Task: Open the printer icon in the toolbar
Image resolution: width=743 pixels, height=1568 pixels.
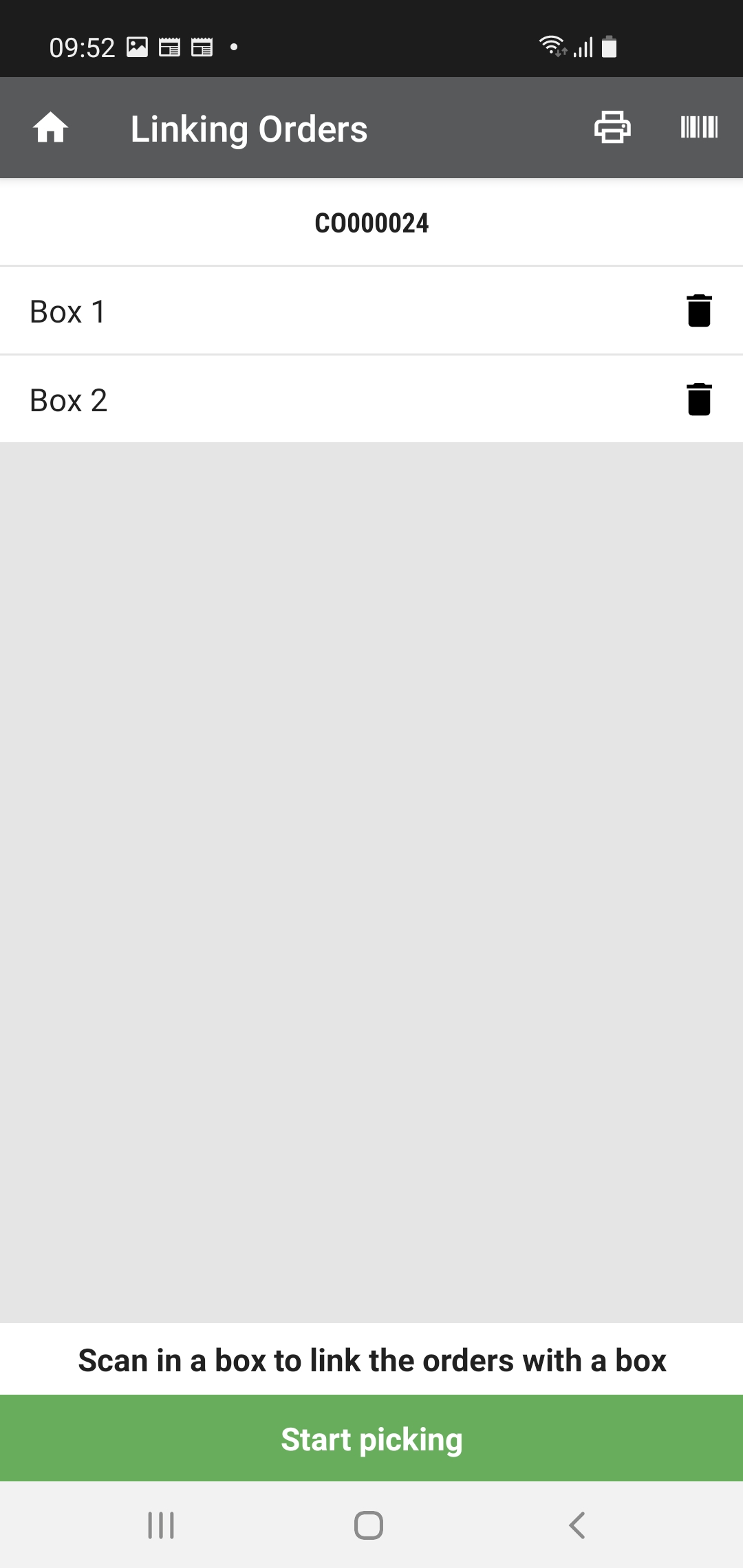Action: tap(612, 128)
